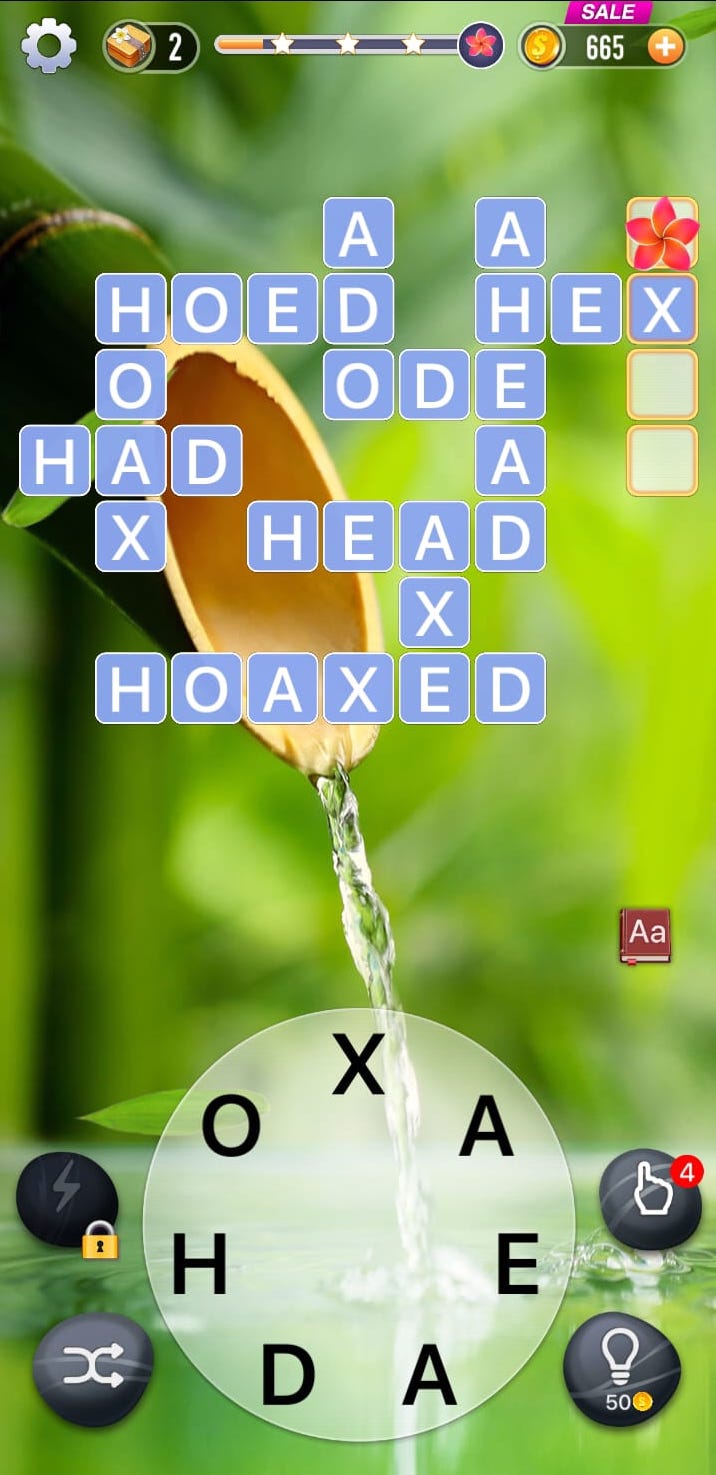The image size is (716, 1475).
Task: Select letter X in the wheel
Action: [358, 1064]
